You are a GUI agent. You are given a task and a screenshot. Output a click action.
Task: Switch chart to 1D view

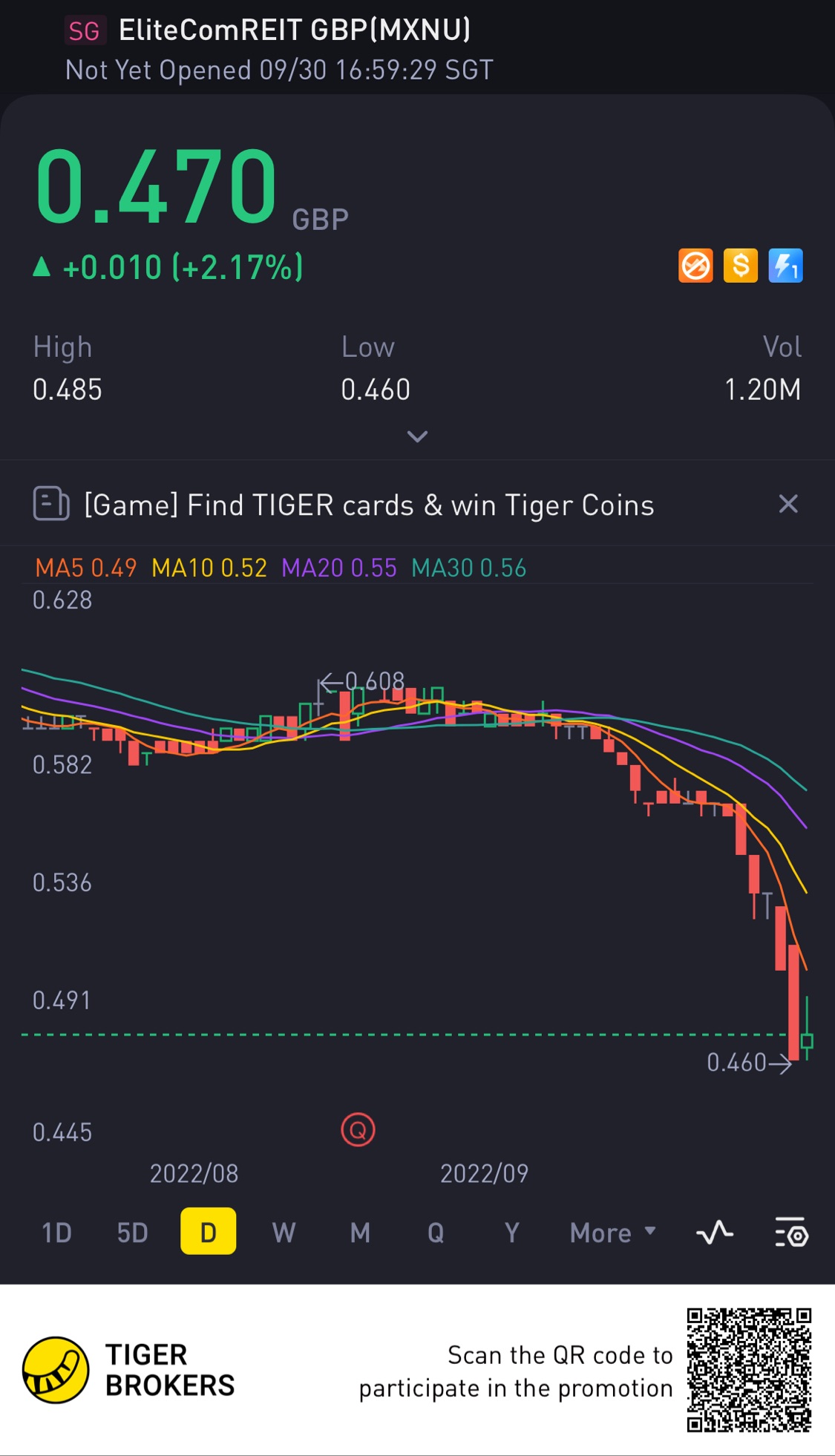tap(56, 1233)
